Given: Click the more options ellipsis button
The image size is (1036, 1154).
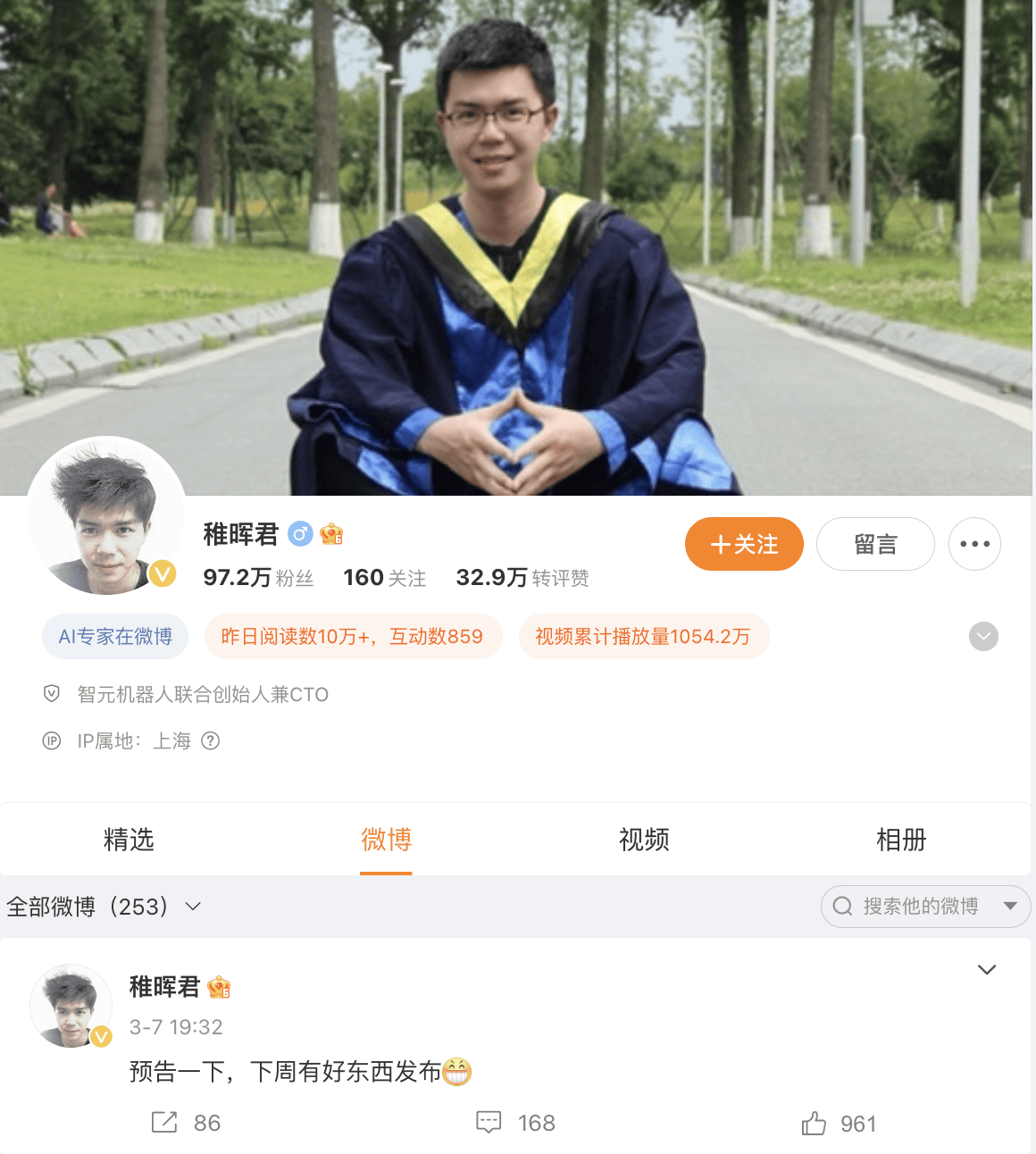Looking at the screenshot, I should click(974, 544).
